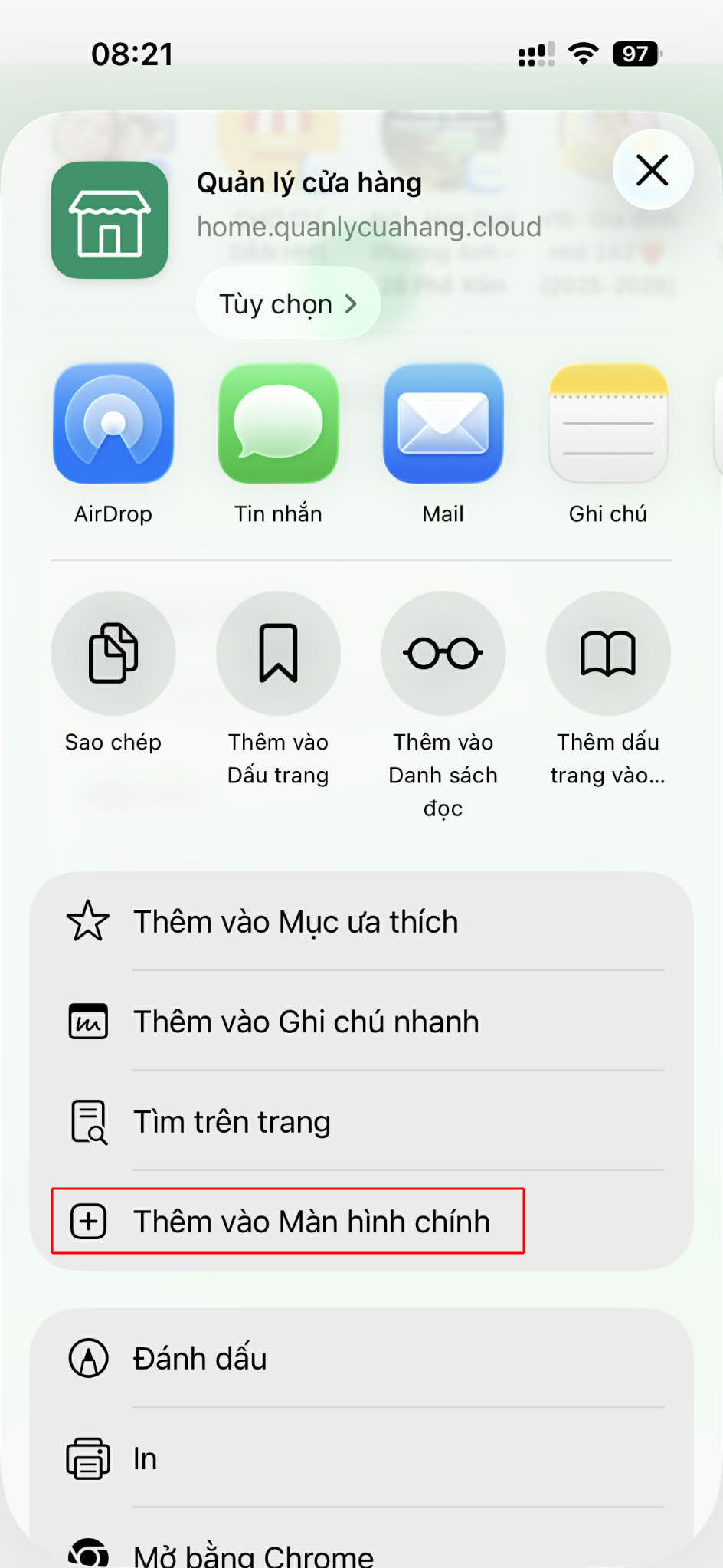
Task: Send the link through Tin nhắn
Action: 278,424
